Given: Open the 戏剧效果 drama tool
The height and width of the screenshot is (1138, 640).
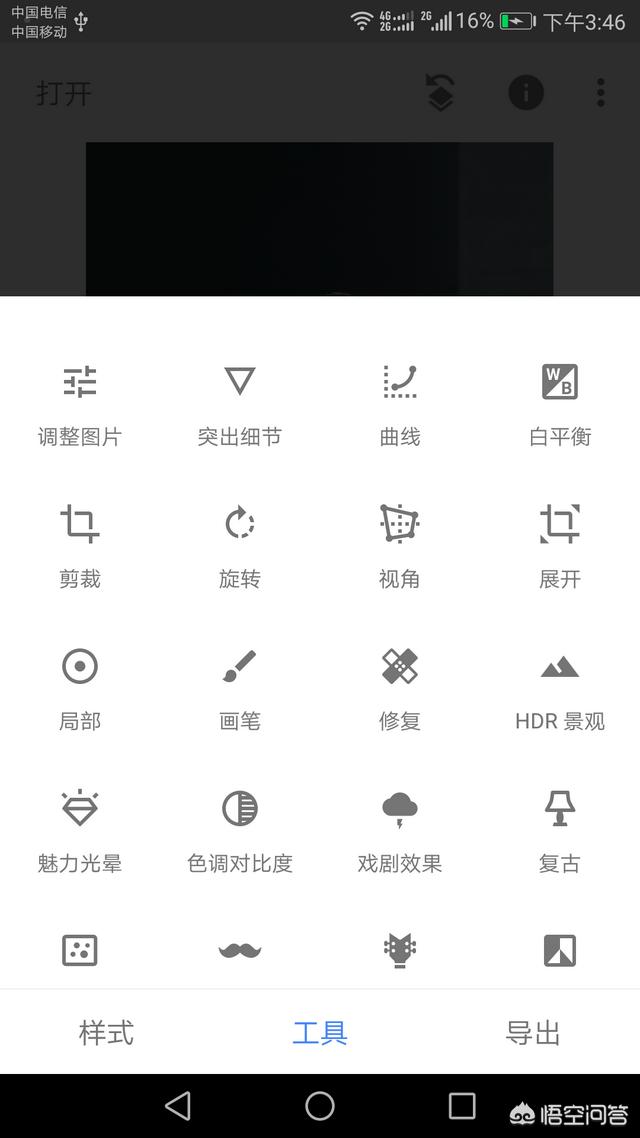Looking at the screenshot, I should pyautogui.click(x=400, y=832).
